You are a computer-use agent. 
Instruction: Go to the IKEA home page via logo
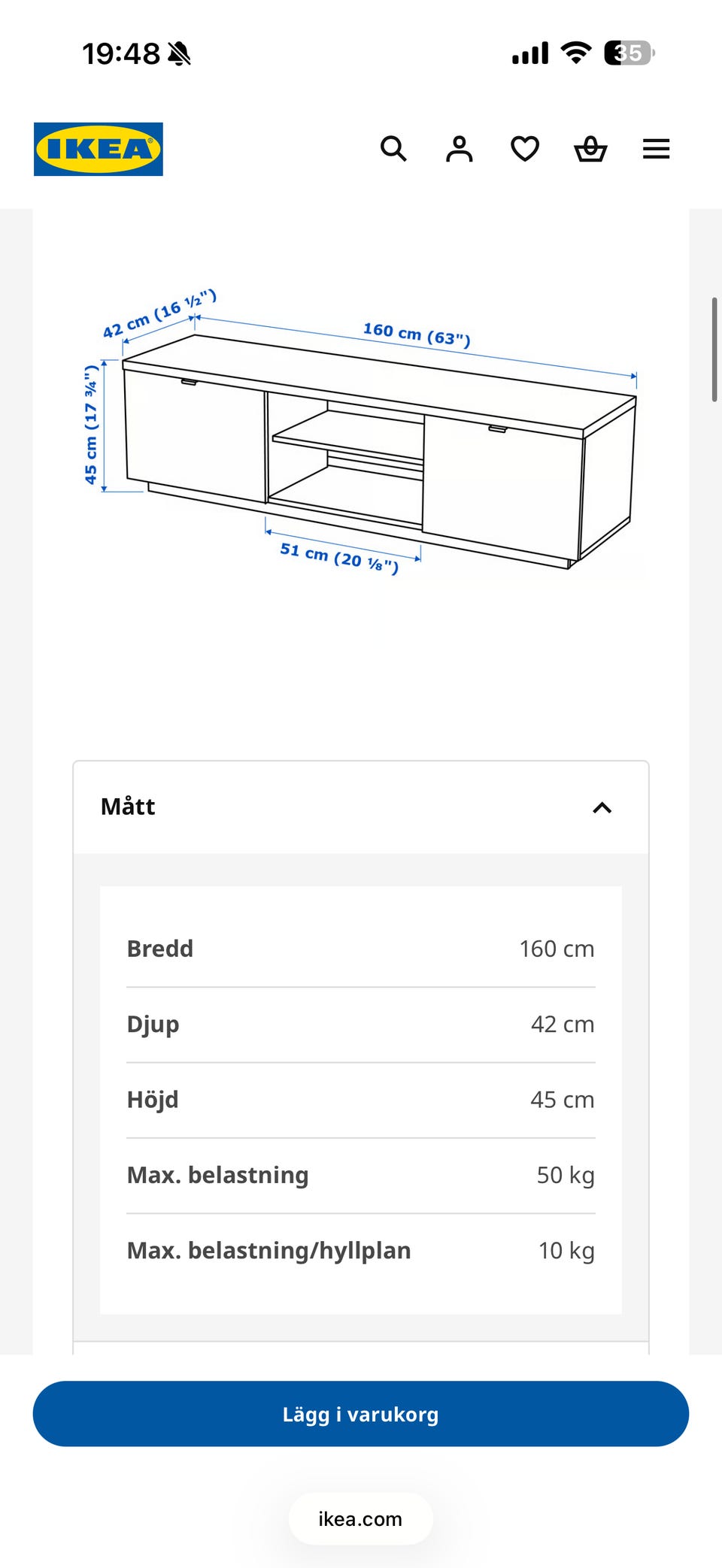(x=99, y=149)
